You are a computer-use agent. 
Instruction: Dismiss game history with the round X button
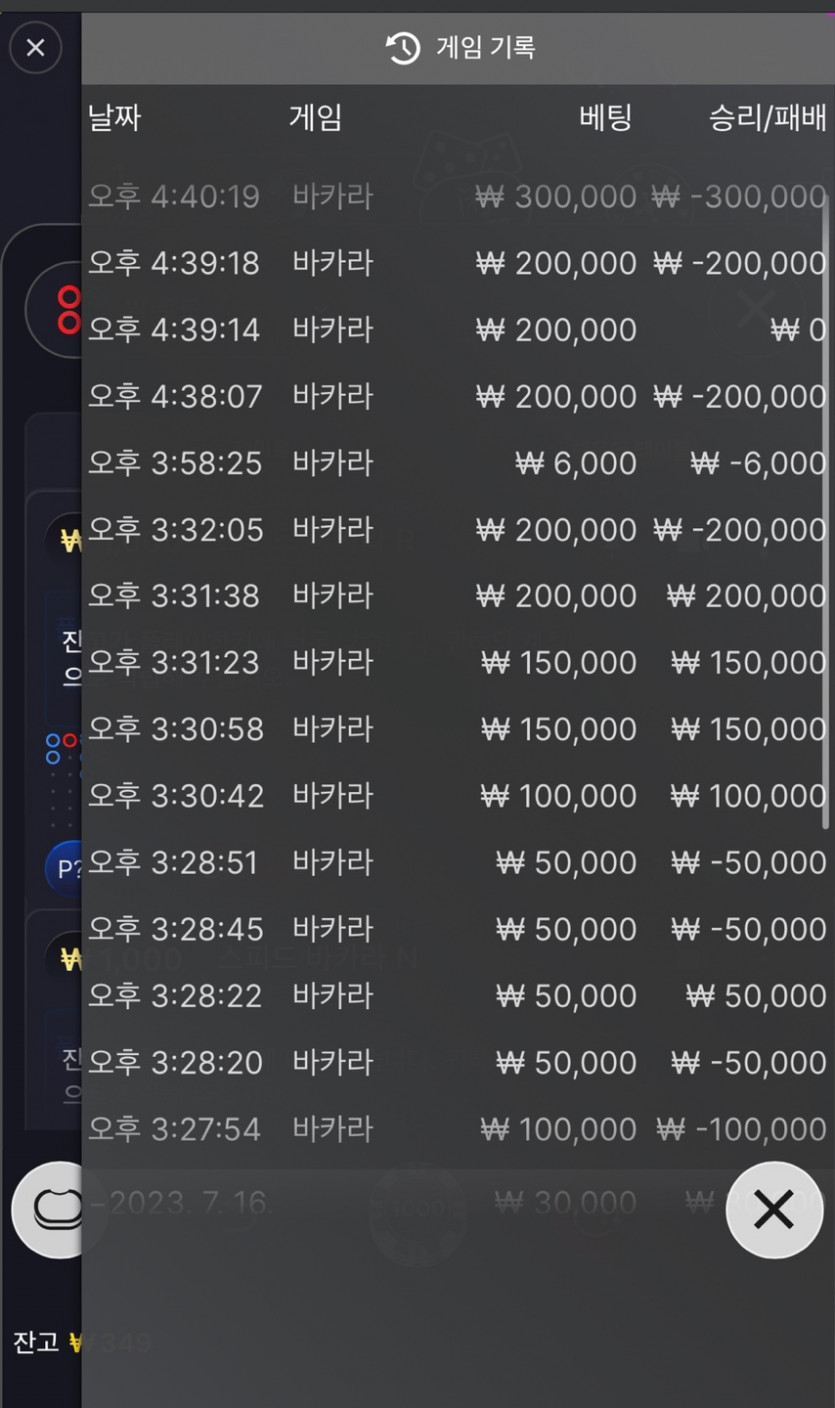point(773,1210)
